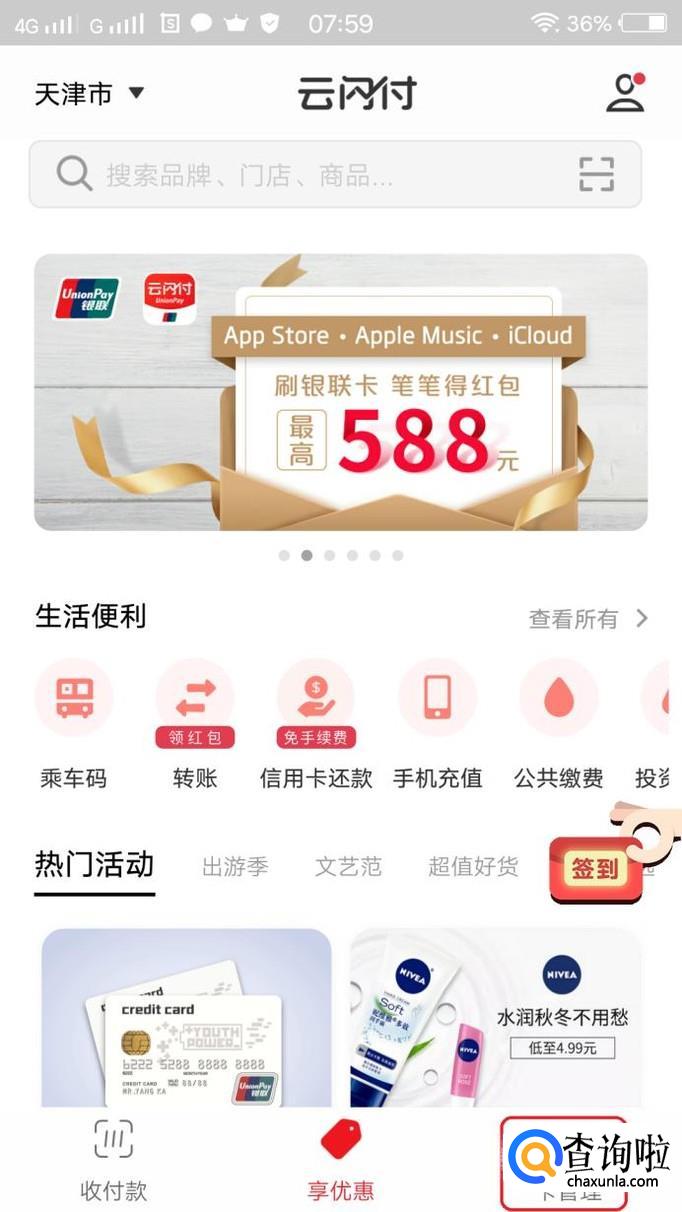Open the NIVEA 水润秋冬不用愁 promotion card
This screenshot has width=682, height=1212.
coord(495,1017)
